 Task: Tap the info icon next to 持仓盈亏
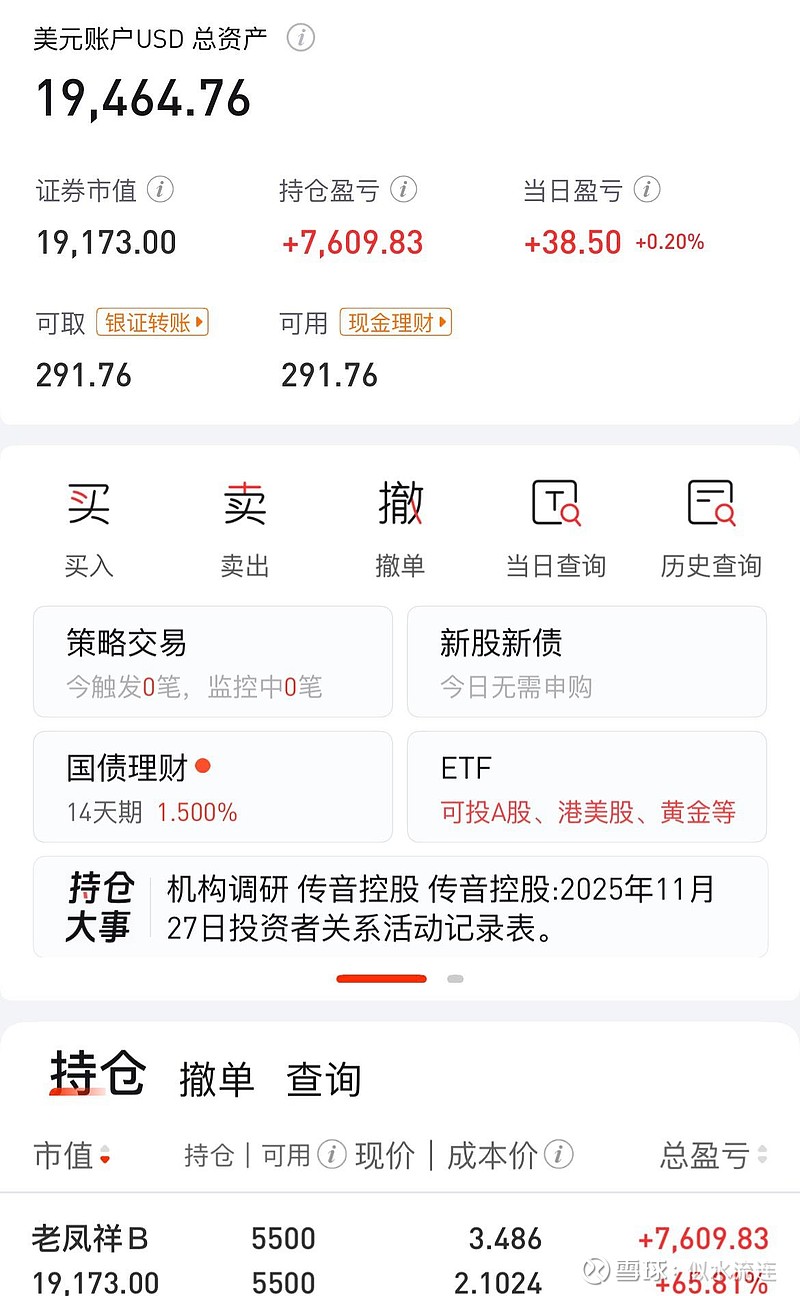tap(403, 189)
